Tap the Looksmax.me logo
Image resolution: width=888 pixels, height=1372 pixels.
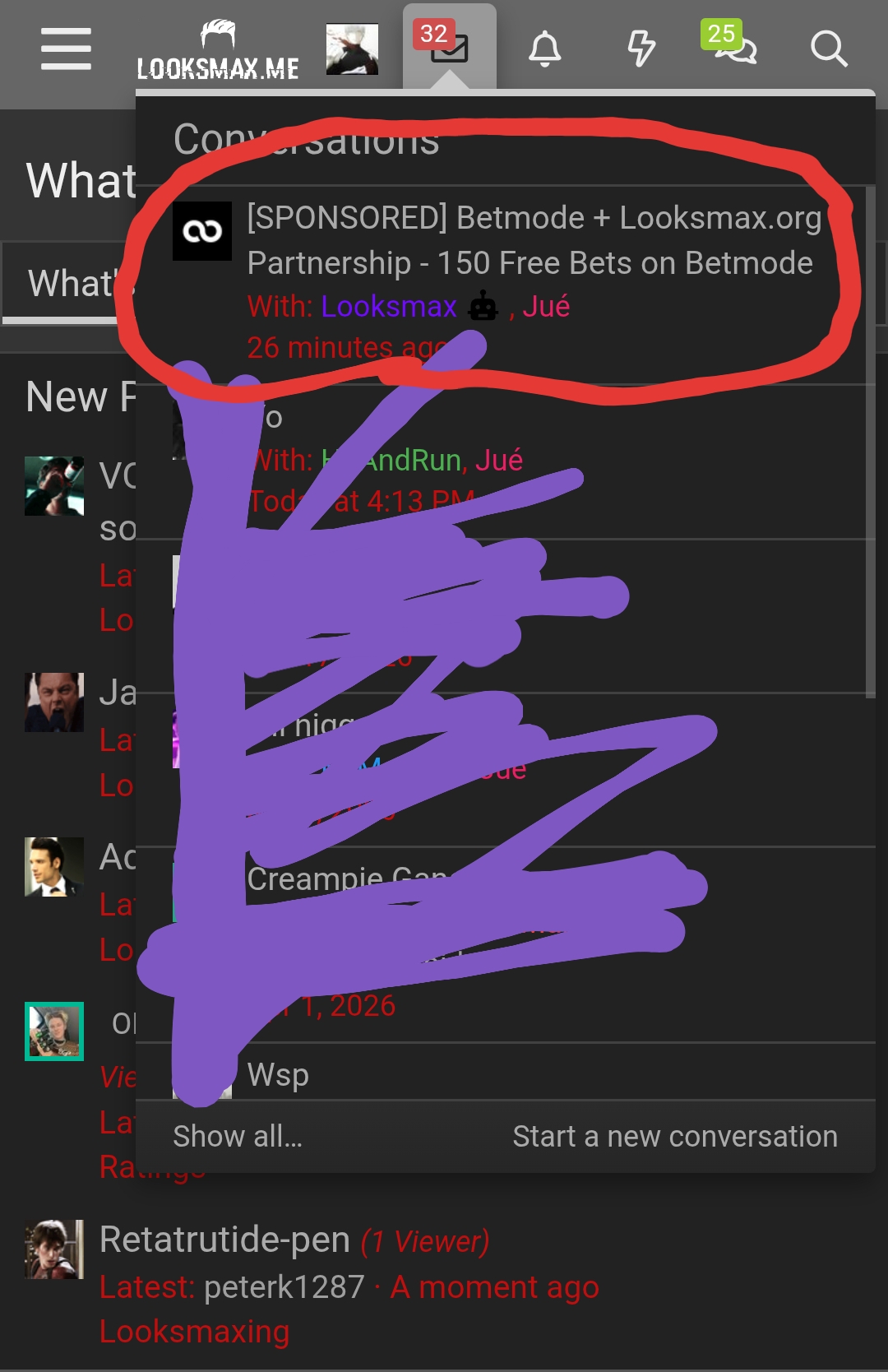tap(218, 51)
